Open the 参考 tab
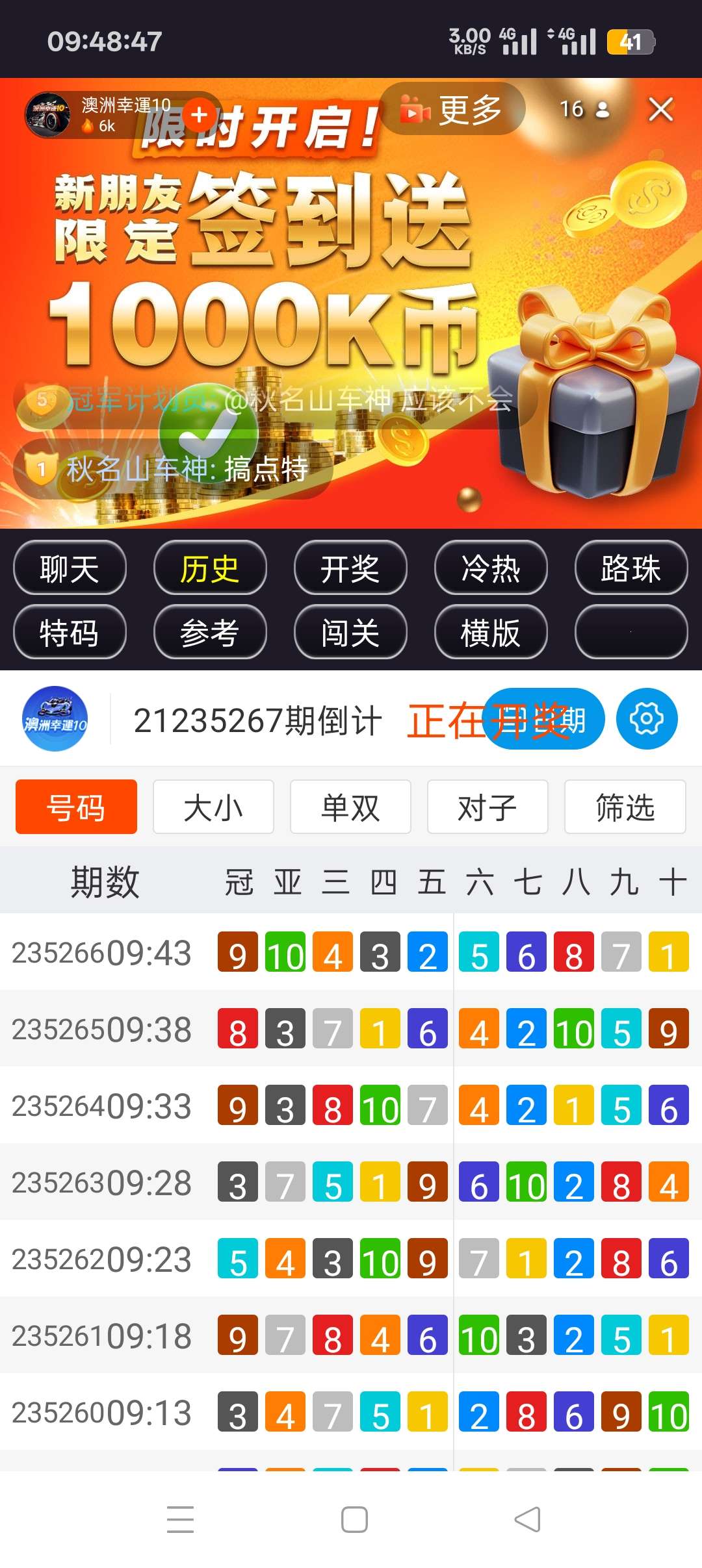 [209, 632]
